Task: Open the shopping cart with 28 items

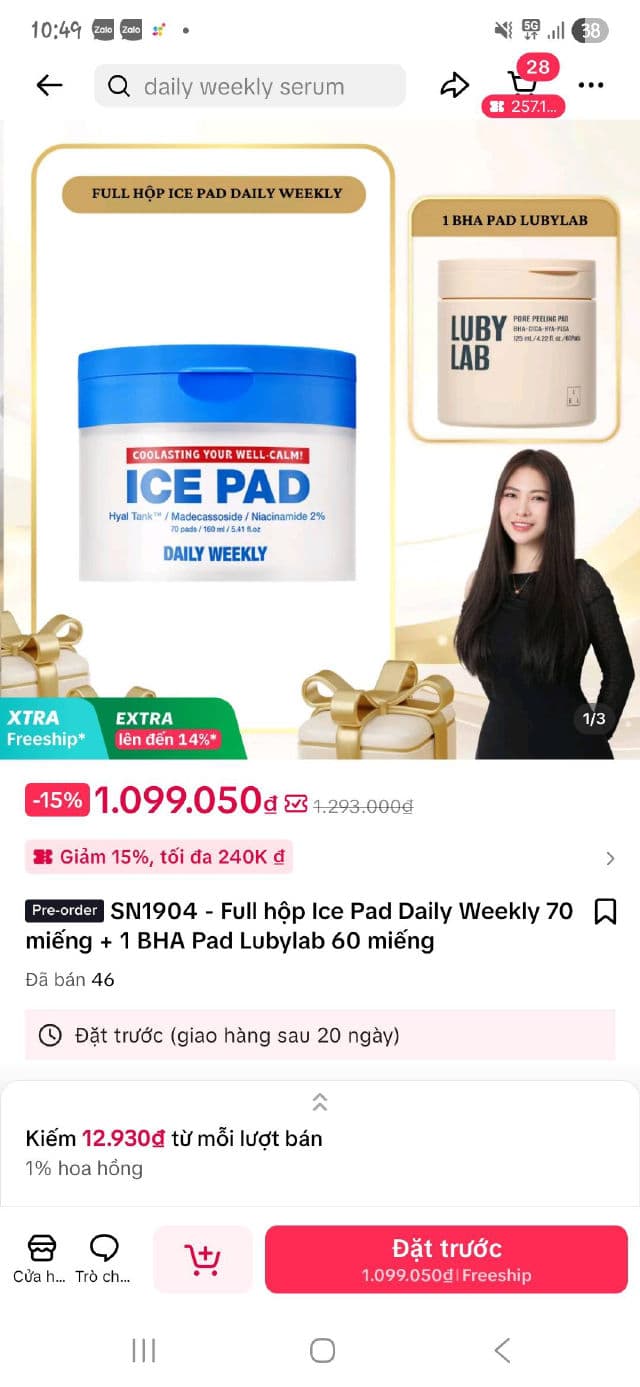Action: (523, 84)
